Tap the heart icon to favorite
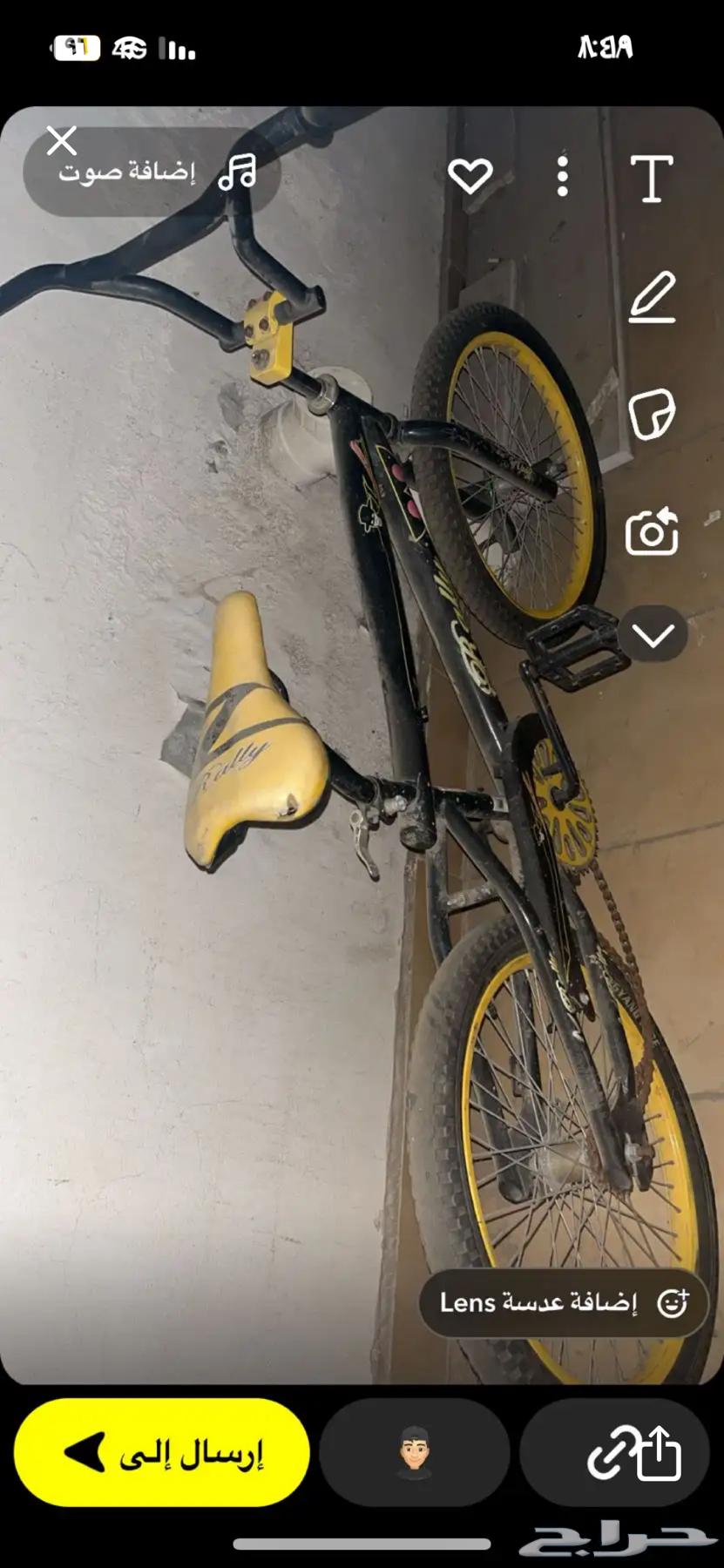The width and height of the screenshot is (724, 1568). (x=470, y=176)
